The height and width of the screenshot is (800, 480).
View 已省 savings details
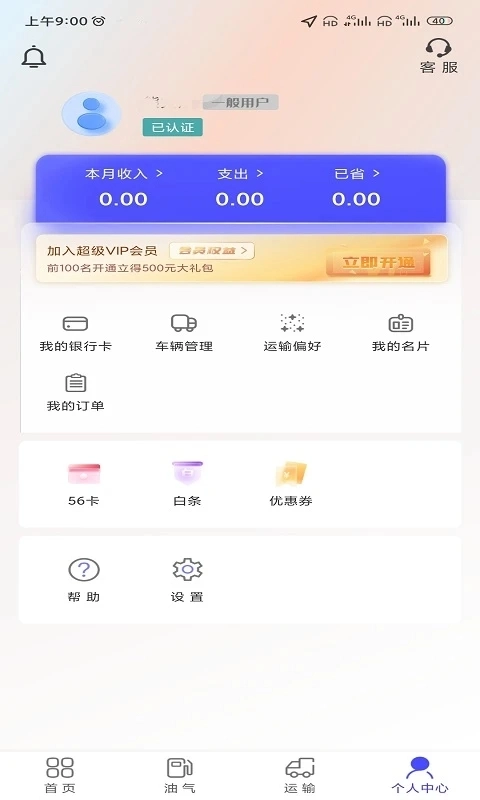(x=356, y=187)
